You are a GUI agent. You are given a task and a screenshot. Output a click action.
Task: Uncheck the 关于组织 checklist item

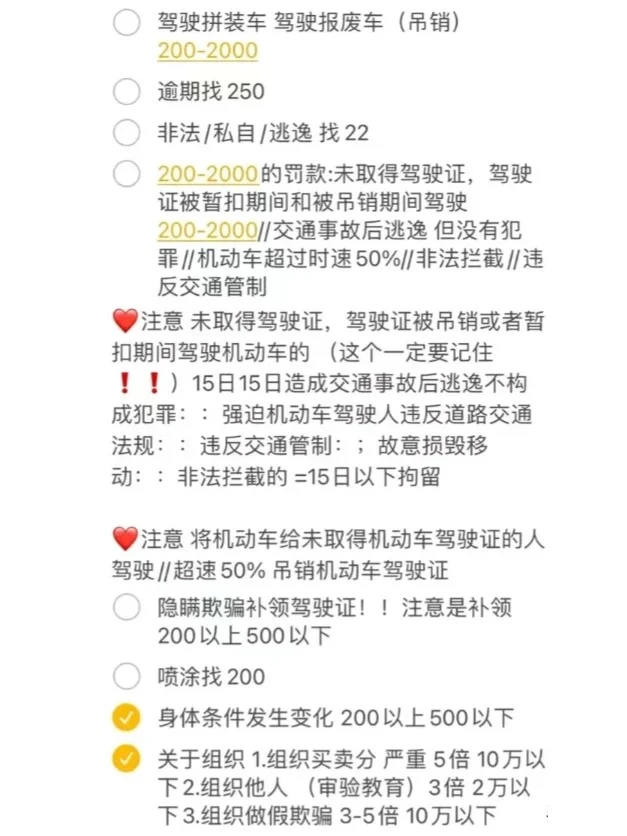pos(127,757)
